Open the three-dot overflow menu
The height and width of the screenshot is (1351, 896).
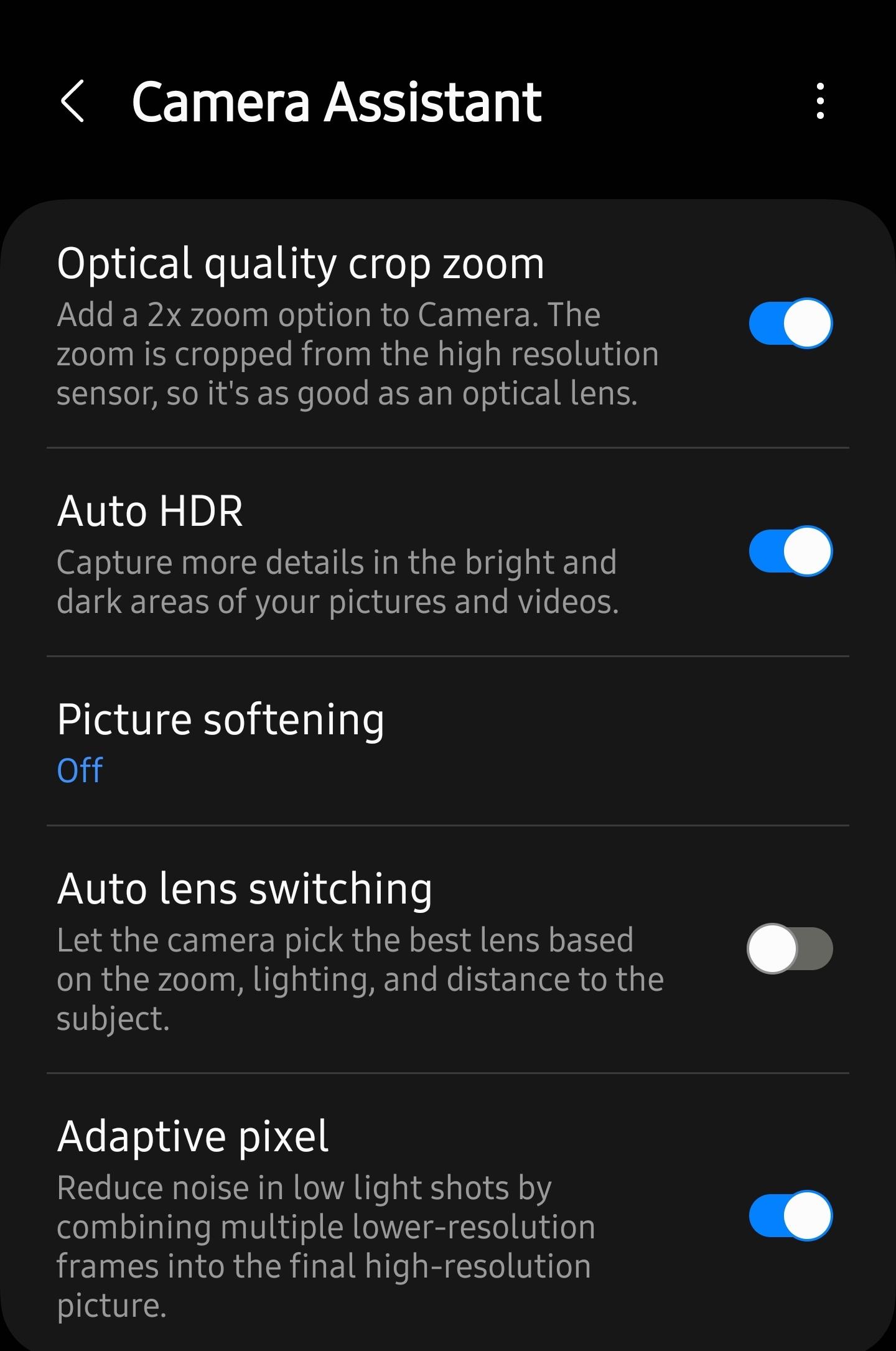click(x=820, y=101)
